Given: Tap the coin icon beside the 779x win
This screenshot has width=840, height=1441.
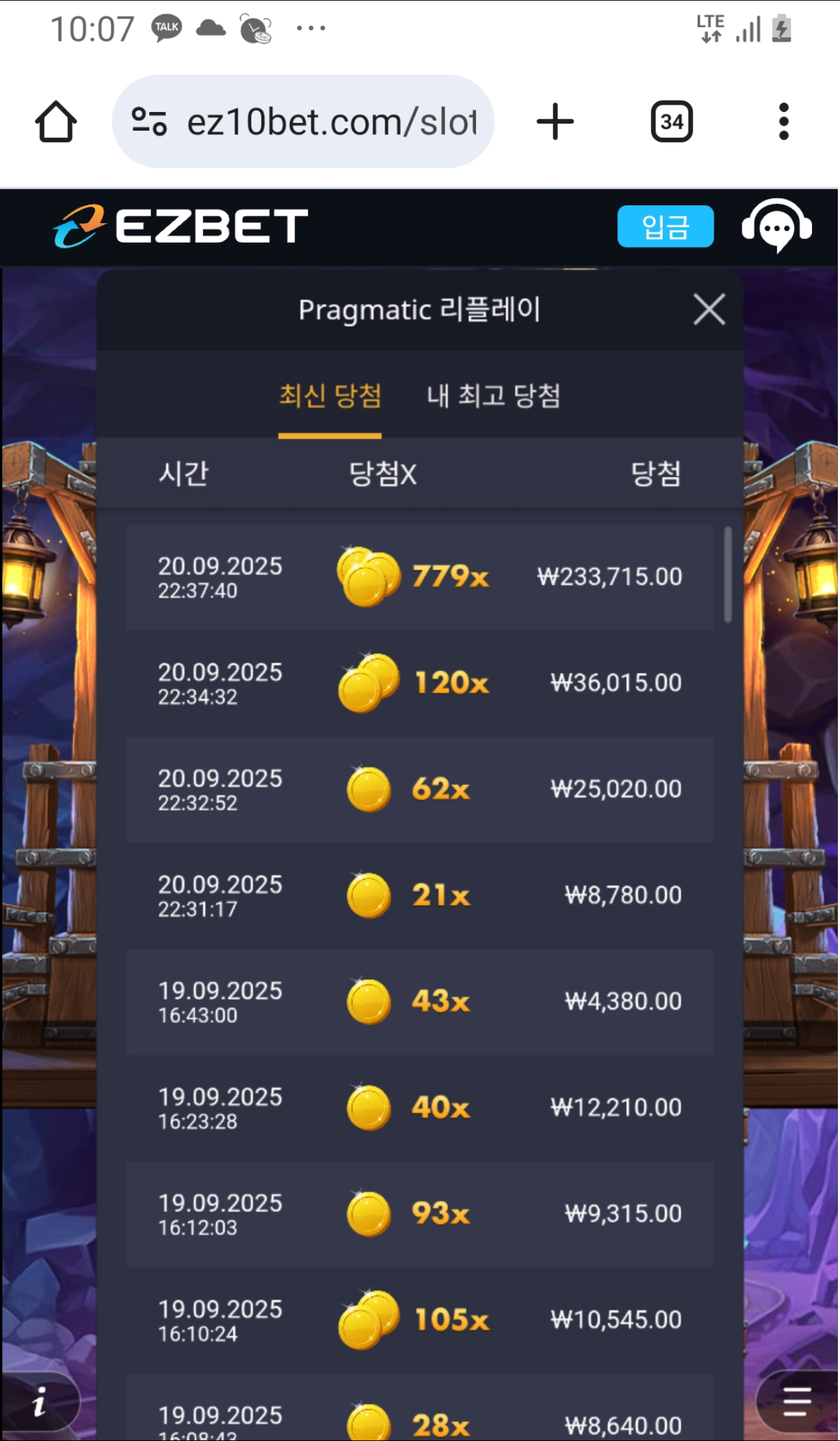Looking at the screenshot, I should coord(368,577).
